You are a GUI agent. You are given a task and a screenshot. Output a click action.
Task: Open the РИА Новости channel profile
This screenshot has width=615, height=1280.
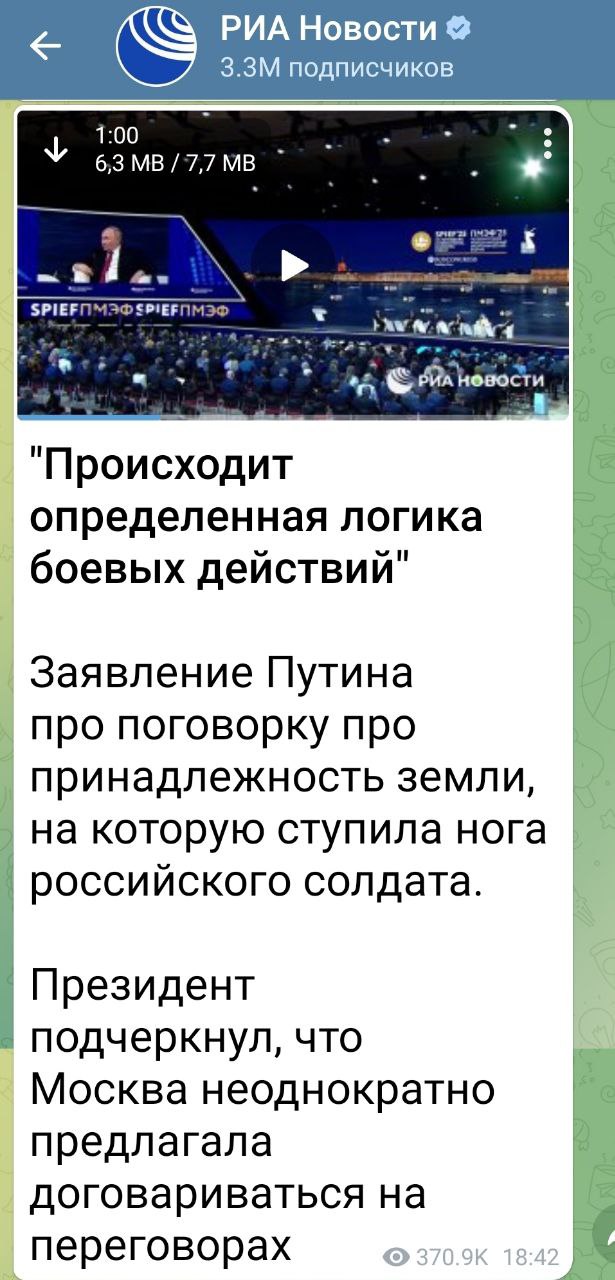pyautogui.click(x=335, y=48)
